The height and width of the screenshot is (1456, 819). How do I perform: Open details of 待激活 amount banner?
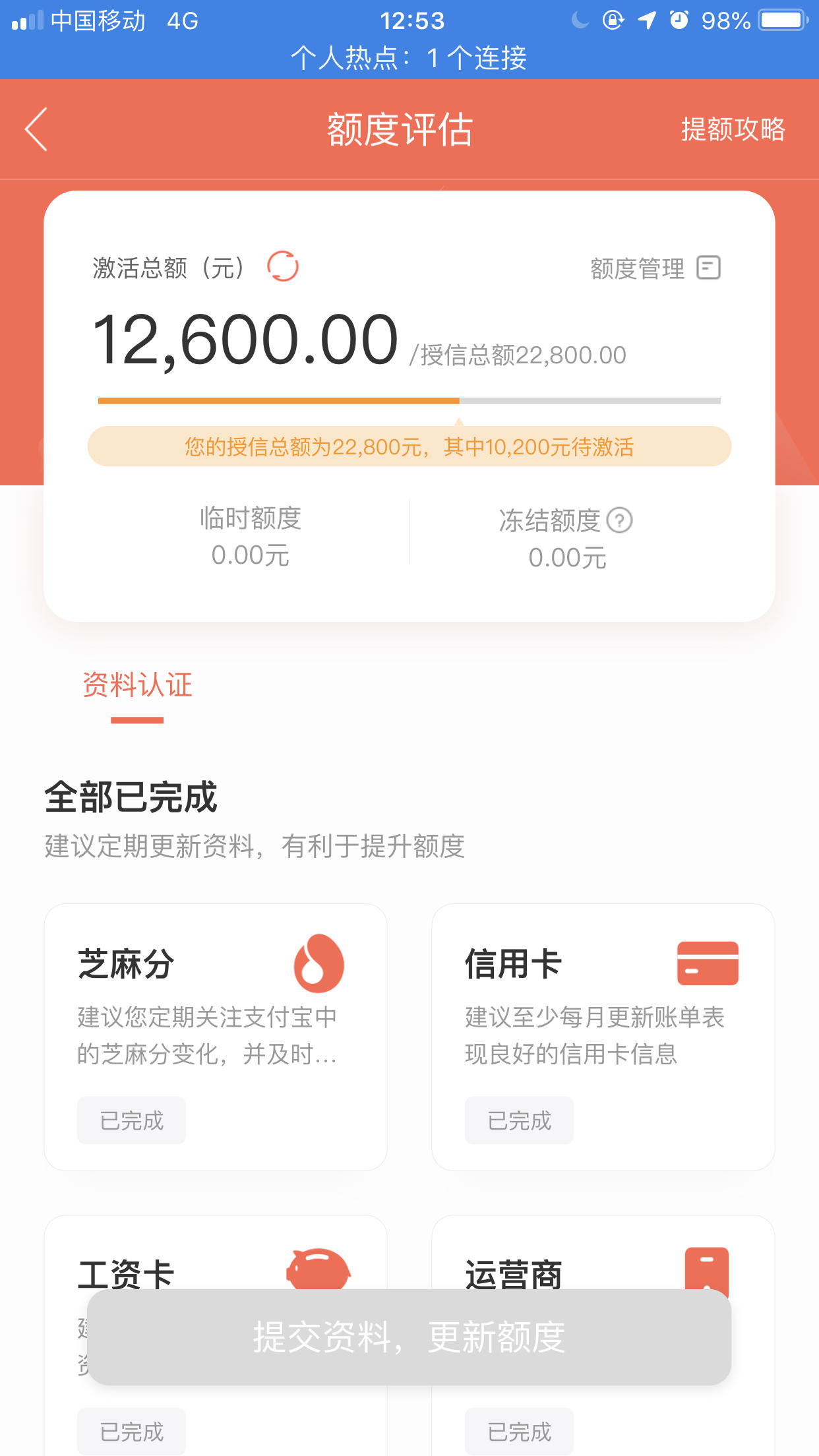tap(409, 446)
